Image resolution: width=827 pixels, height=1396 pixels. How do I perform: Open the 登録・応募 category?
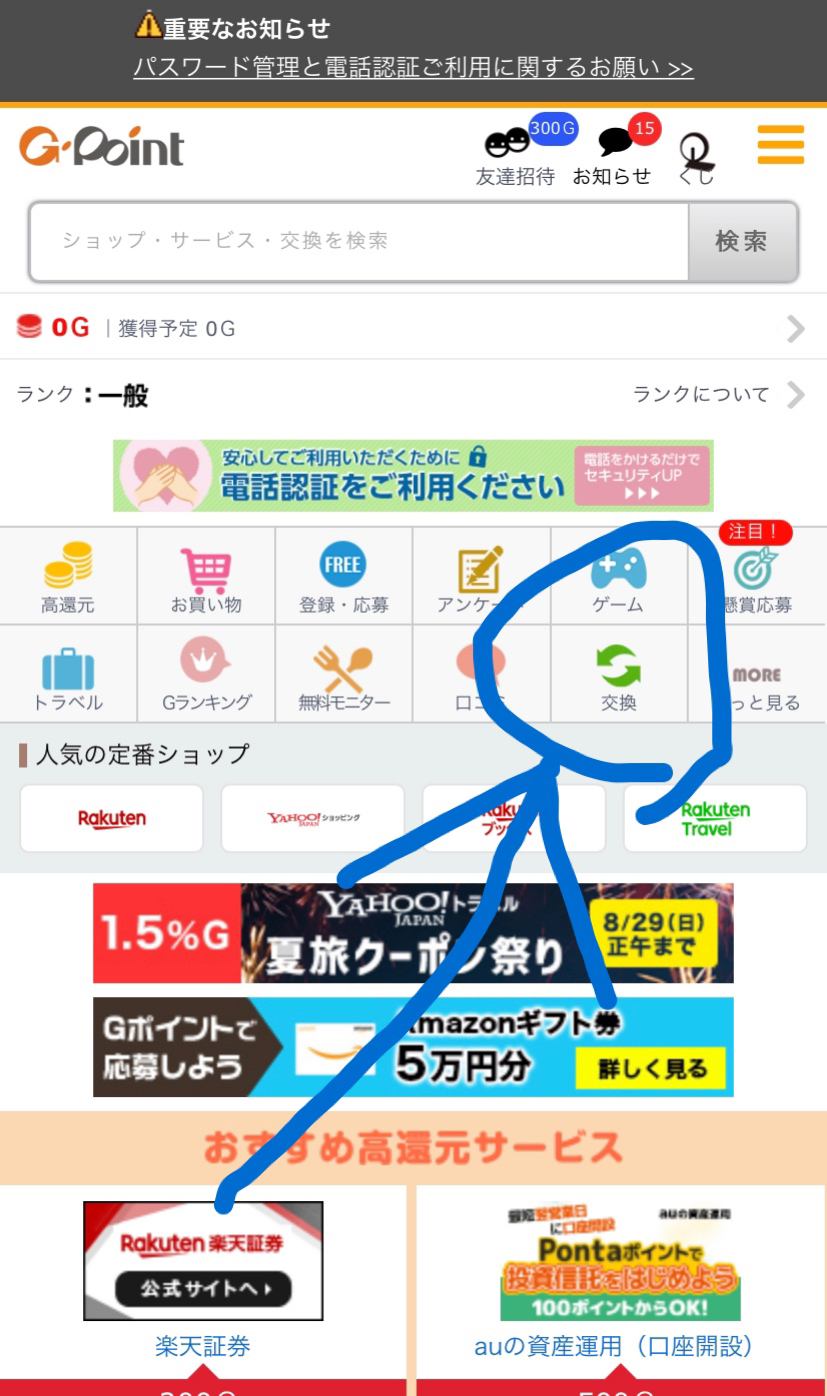pyautogui.click(x=343, y=577)
